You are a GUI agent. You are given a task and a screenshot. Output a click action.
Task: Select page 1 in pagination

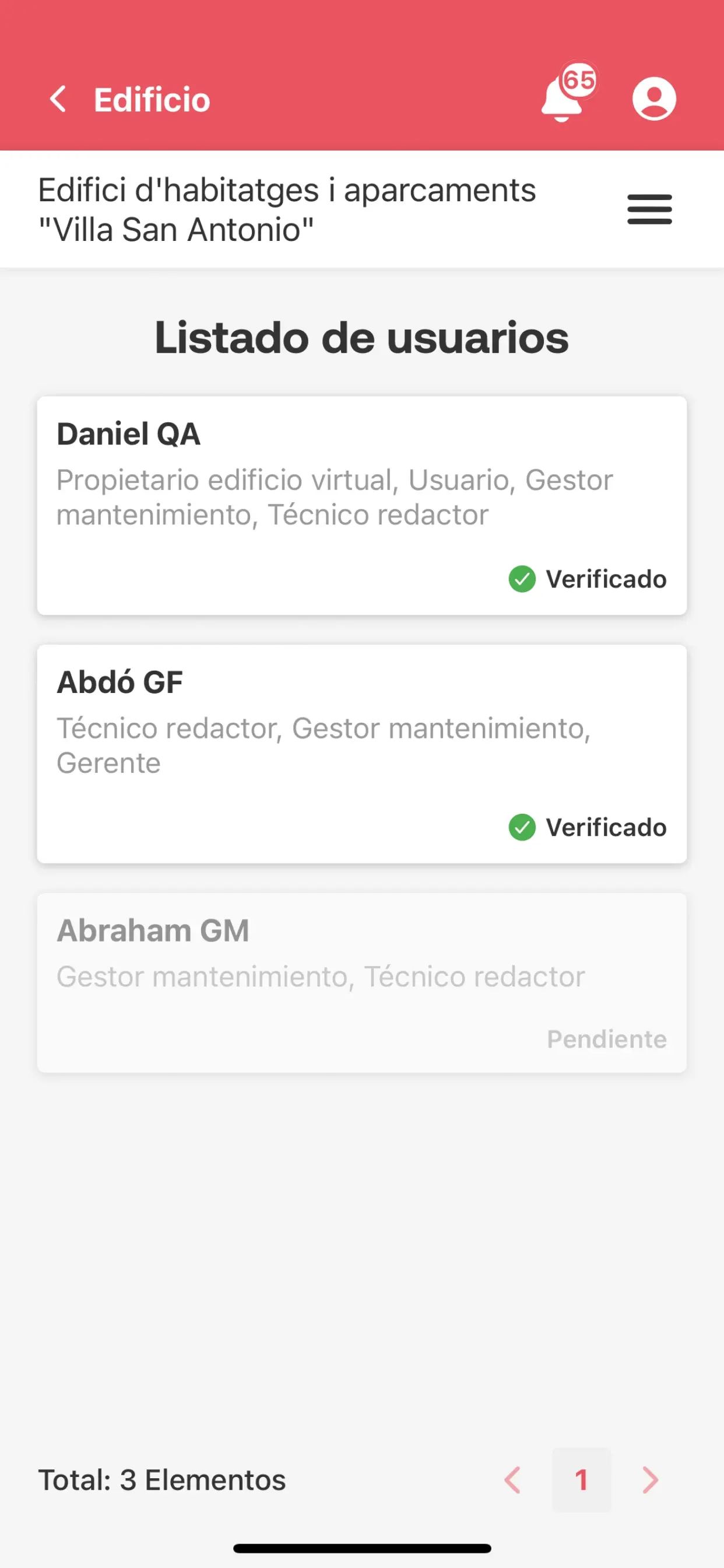pyautogui.click(x=581, y=1480)
